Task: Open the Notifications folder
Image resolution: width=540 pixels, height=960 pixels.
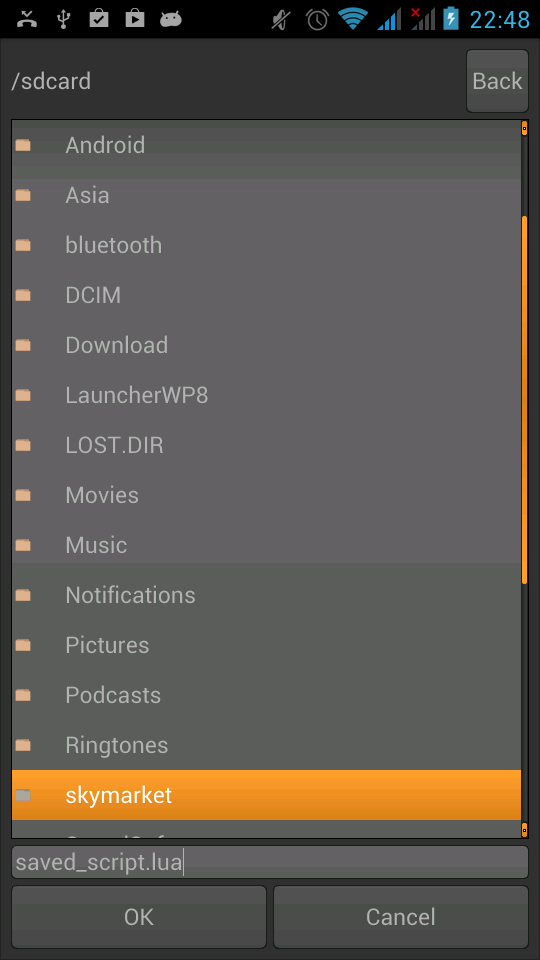Action: coord(266,595)
